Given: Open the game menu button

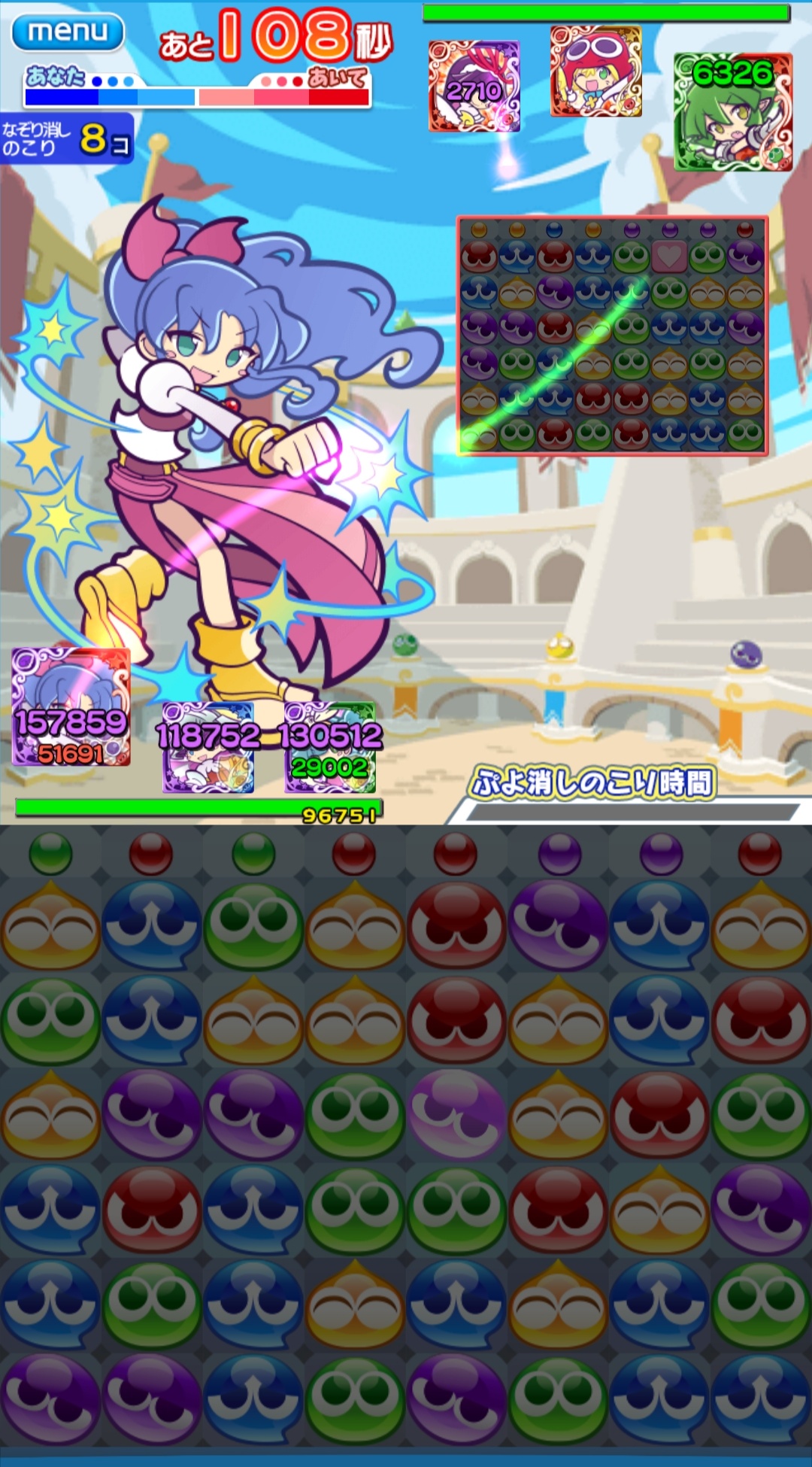Looking at the screenshot, I should coord(68,32).
